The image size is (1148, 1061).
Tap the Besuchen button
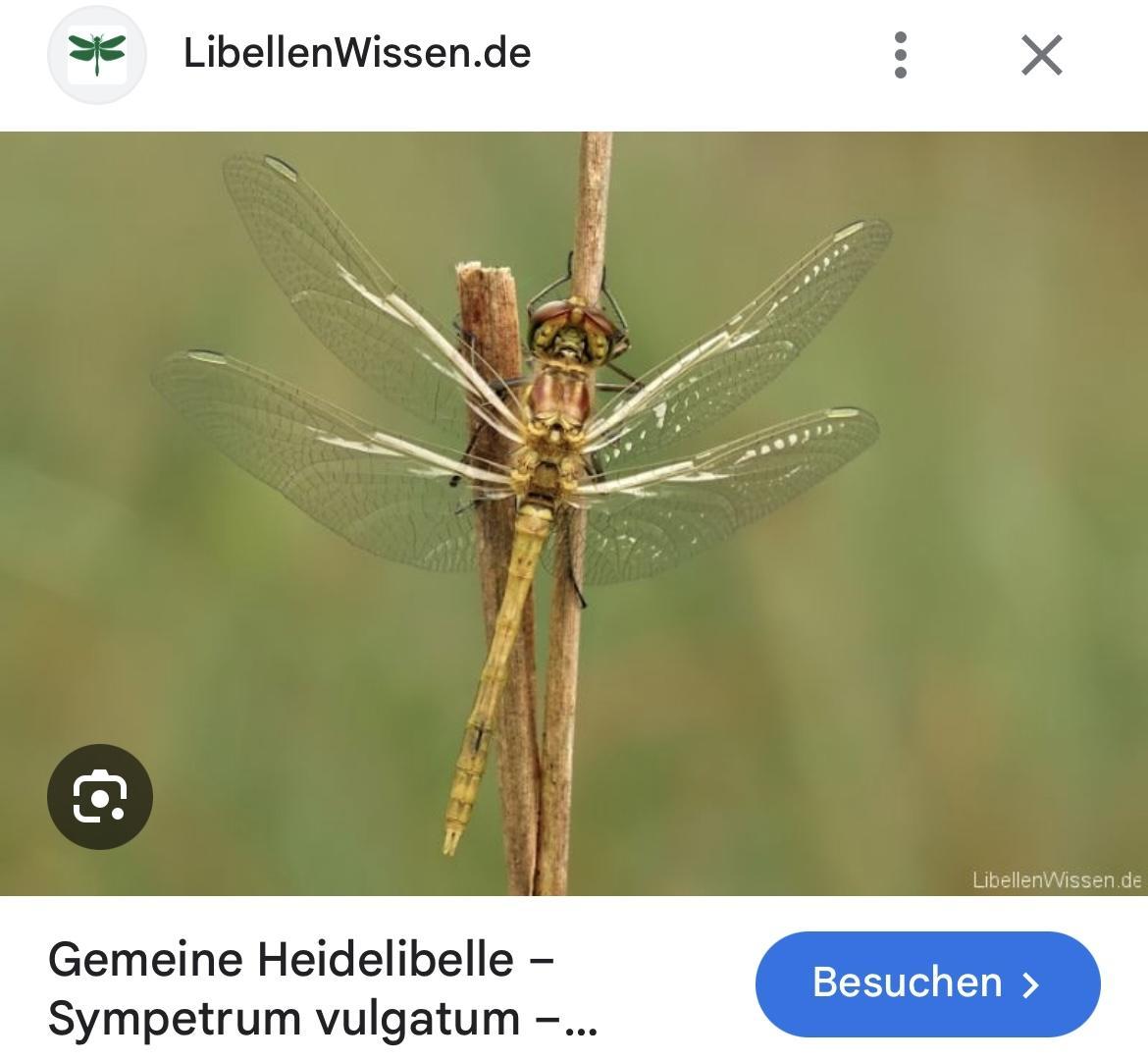pyautogui.click(x=927, y=982)
